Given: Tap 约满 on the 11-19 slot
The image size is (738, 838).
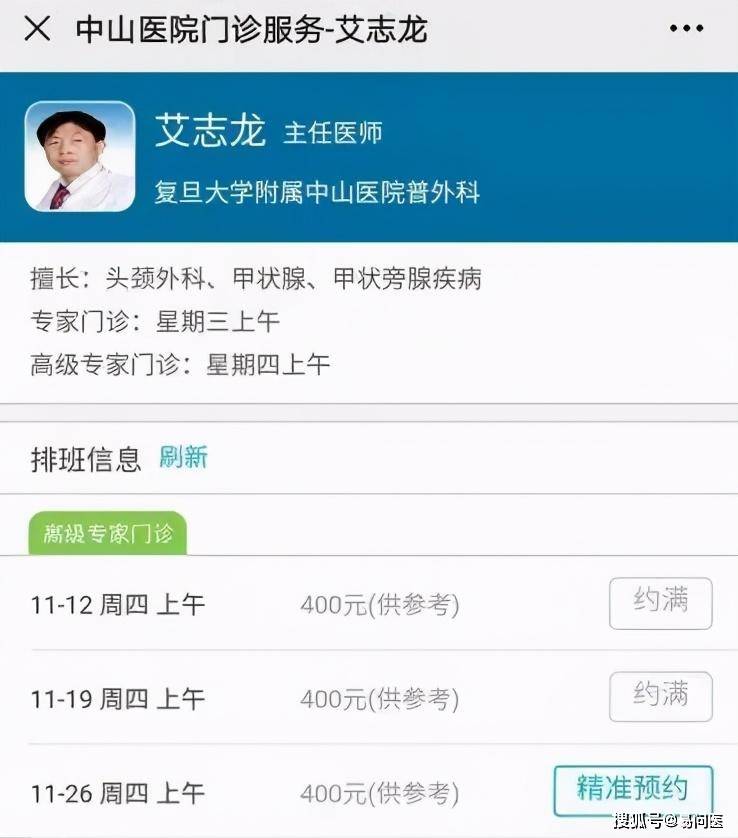Looking at the screenshot, I should tap(660, 696).
